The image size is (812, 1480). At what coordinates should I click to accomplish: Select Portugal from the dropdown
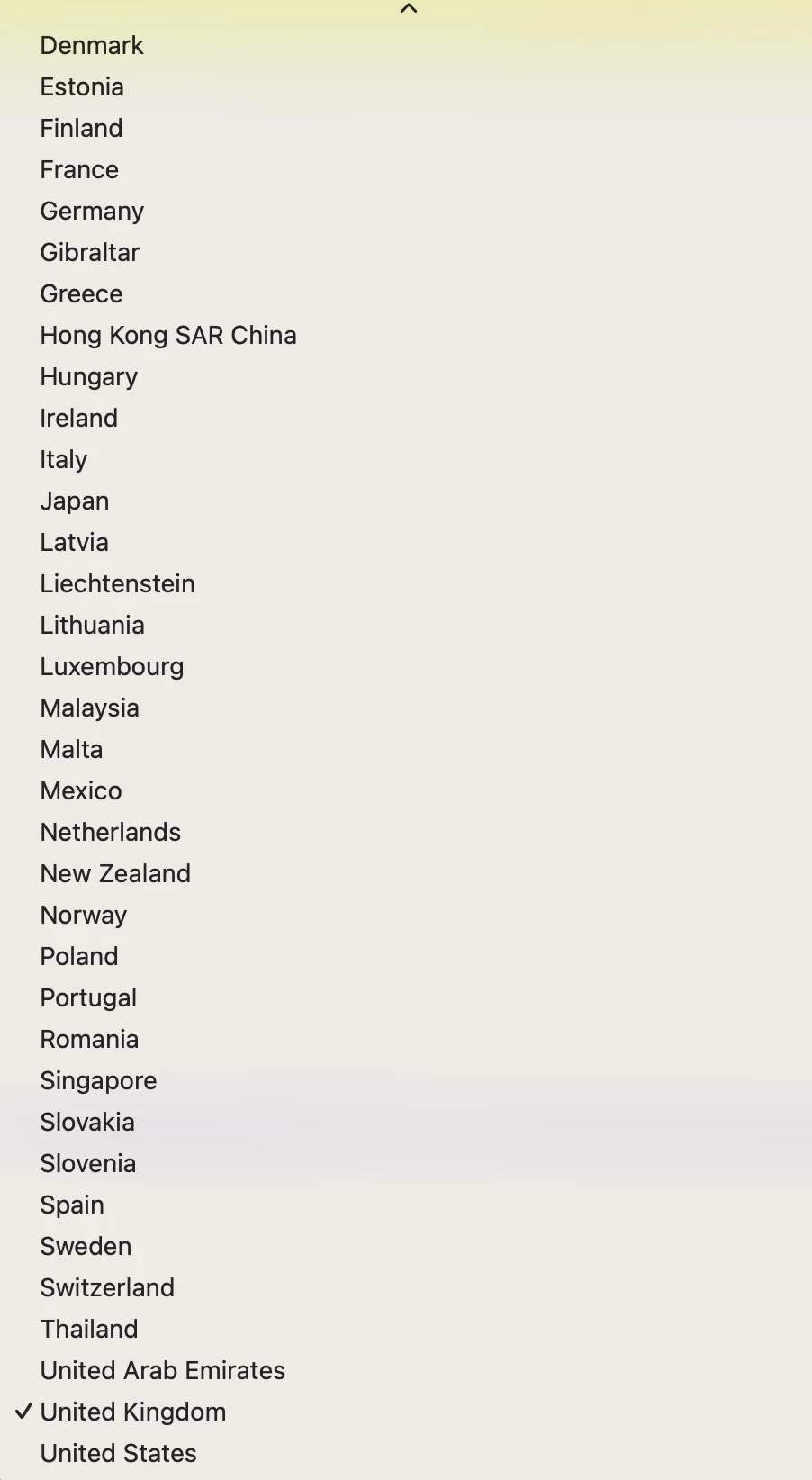(x=406, y=997)
